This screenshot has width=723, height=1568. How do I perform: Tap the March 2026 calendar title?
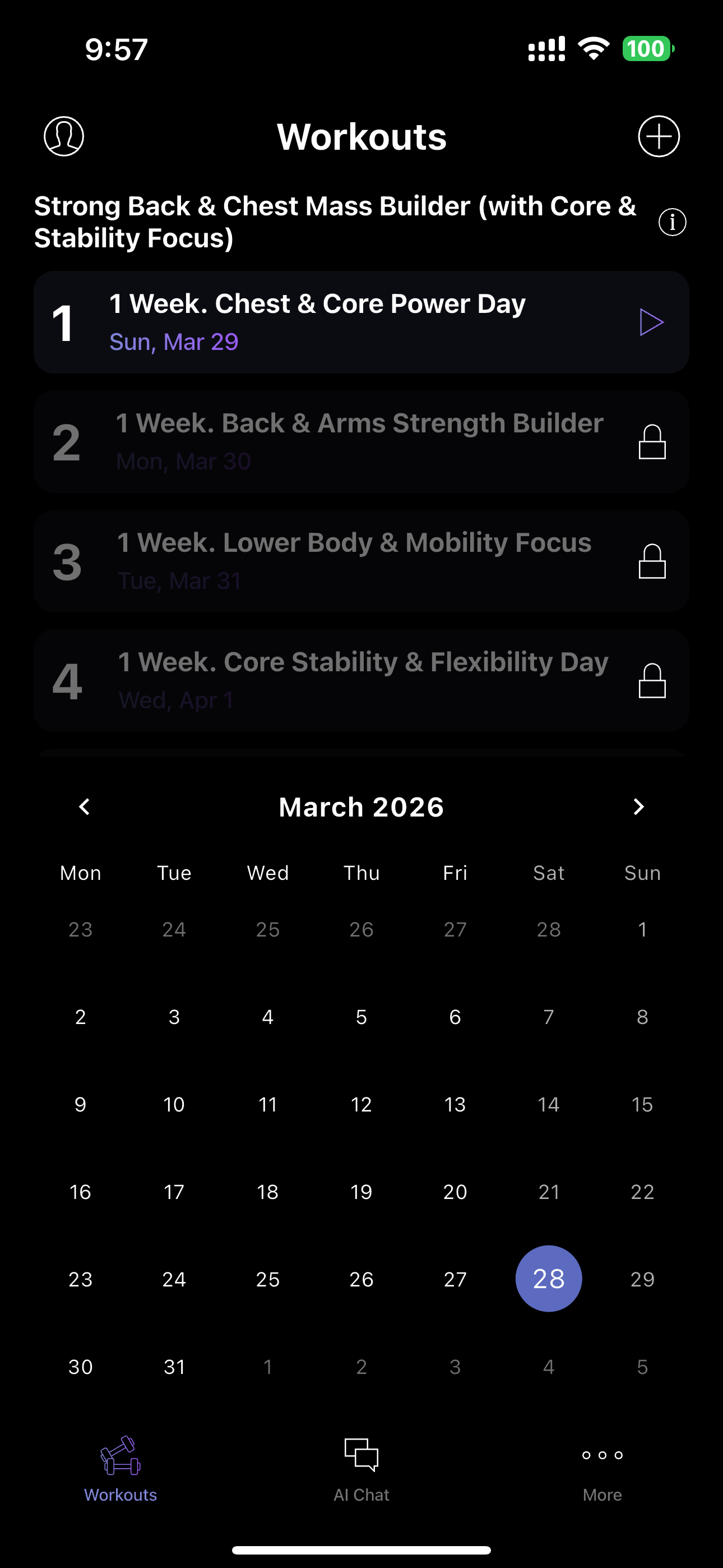pos(361,806)
